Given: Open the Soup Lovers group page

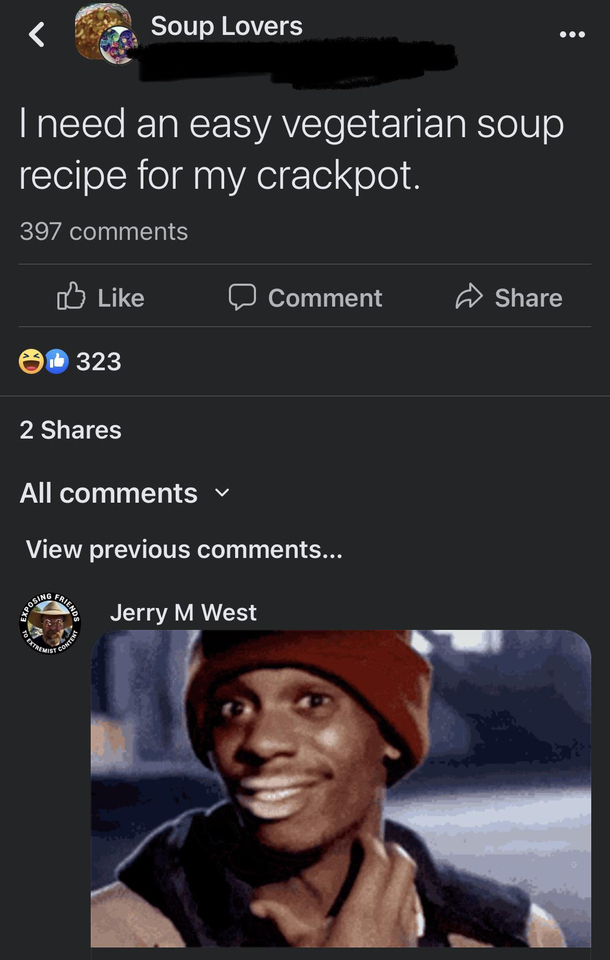Looking at the screenshot, I should (x=226, y=27).
